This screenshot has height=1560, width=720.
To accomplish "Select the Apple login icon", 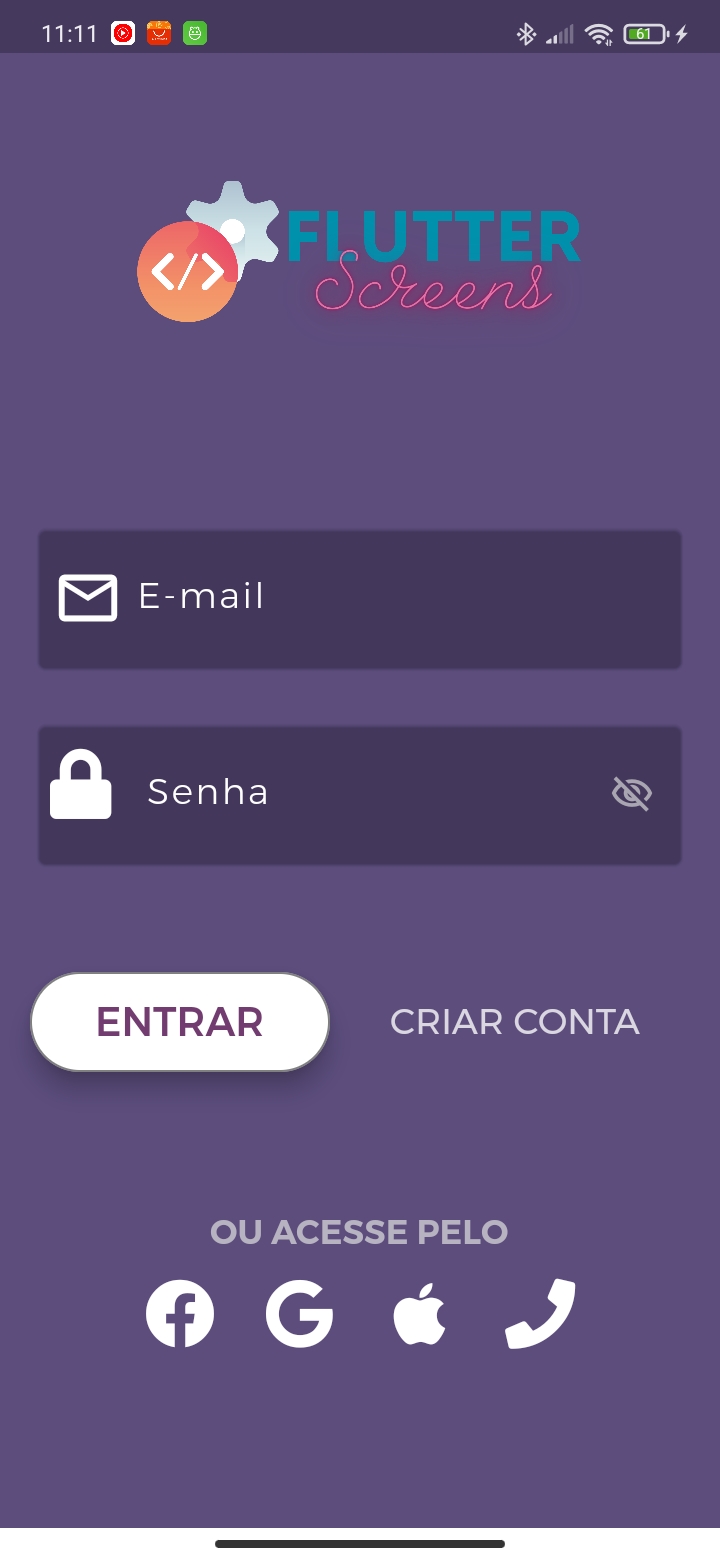I will [420, 1313].
